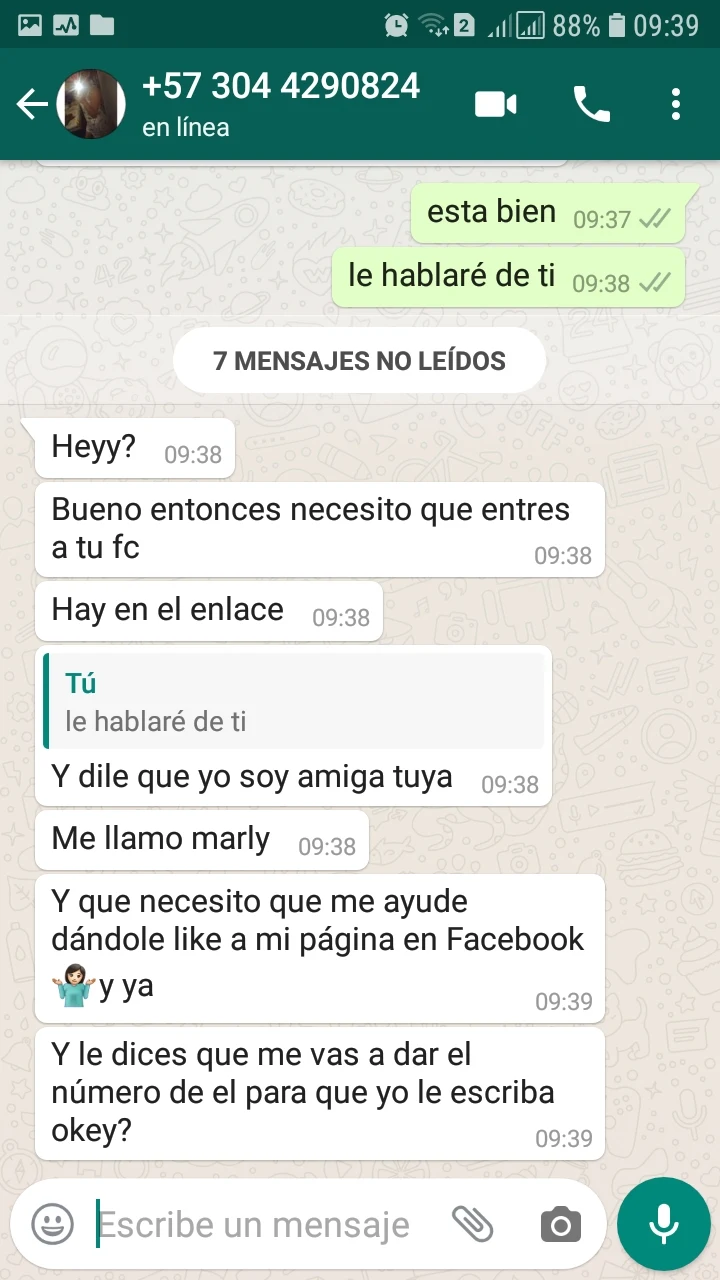Open the camera from the chat
Viewport: 720px width, 1280px height.
(560, 1224)
